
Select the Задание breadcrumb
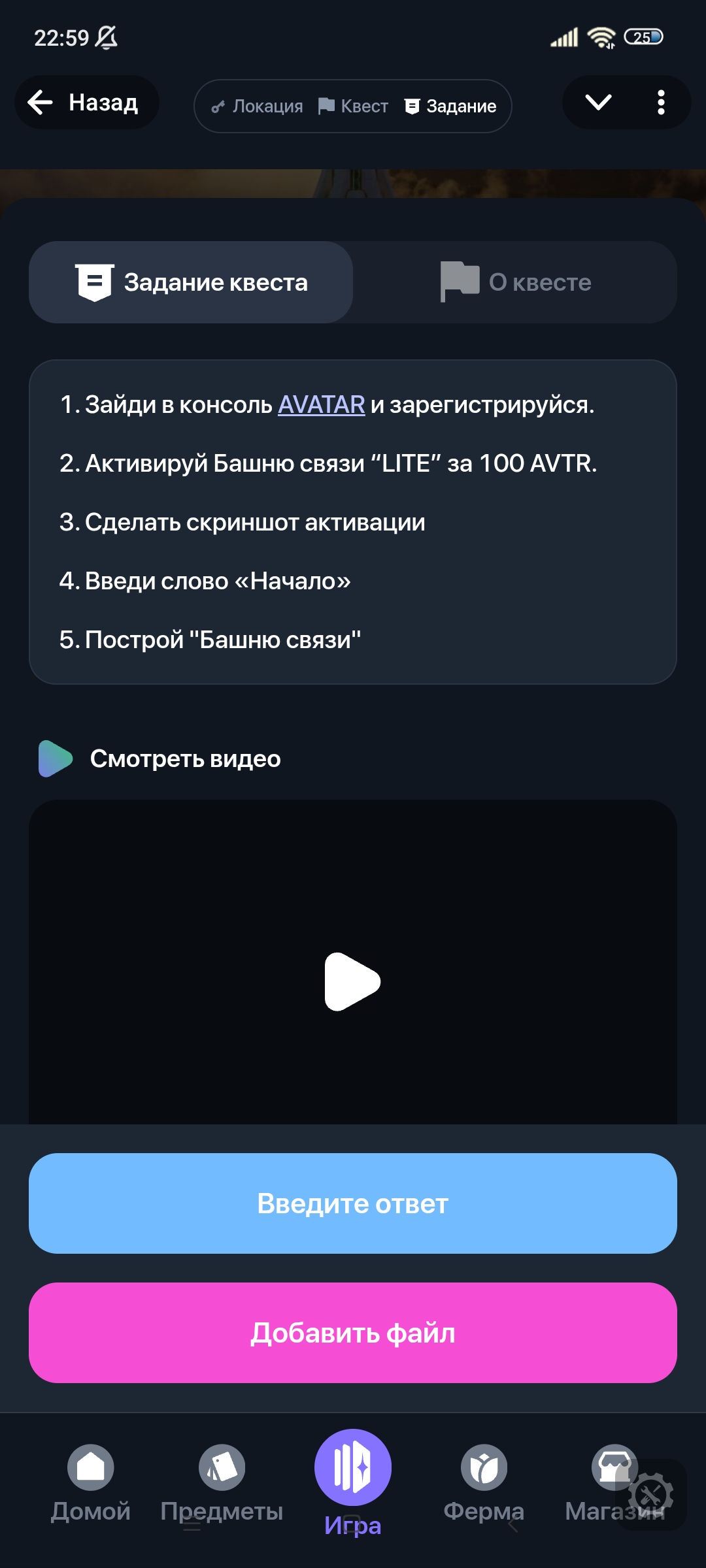click(451, 106)
